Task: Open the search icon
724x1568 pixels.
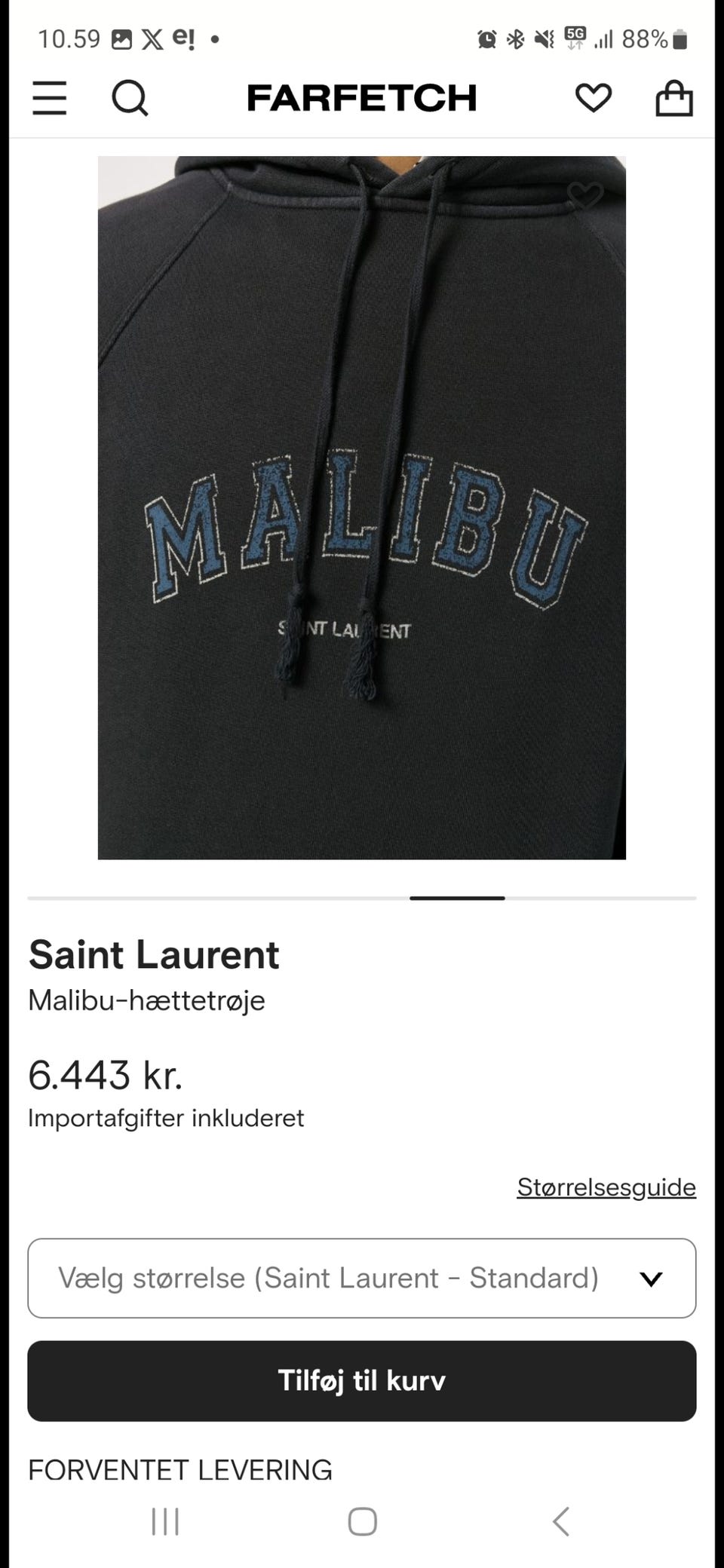Action: coord(130,96)
